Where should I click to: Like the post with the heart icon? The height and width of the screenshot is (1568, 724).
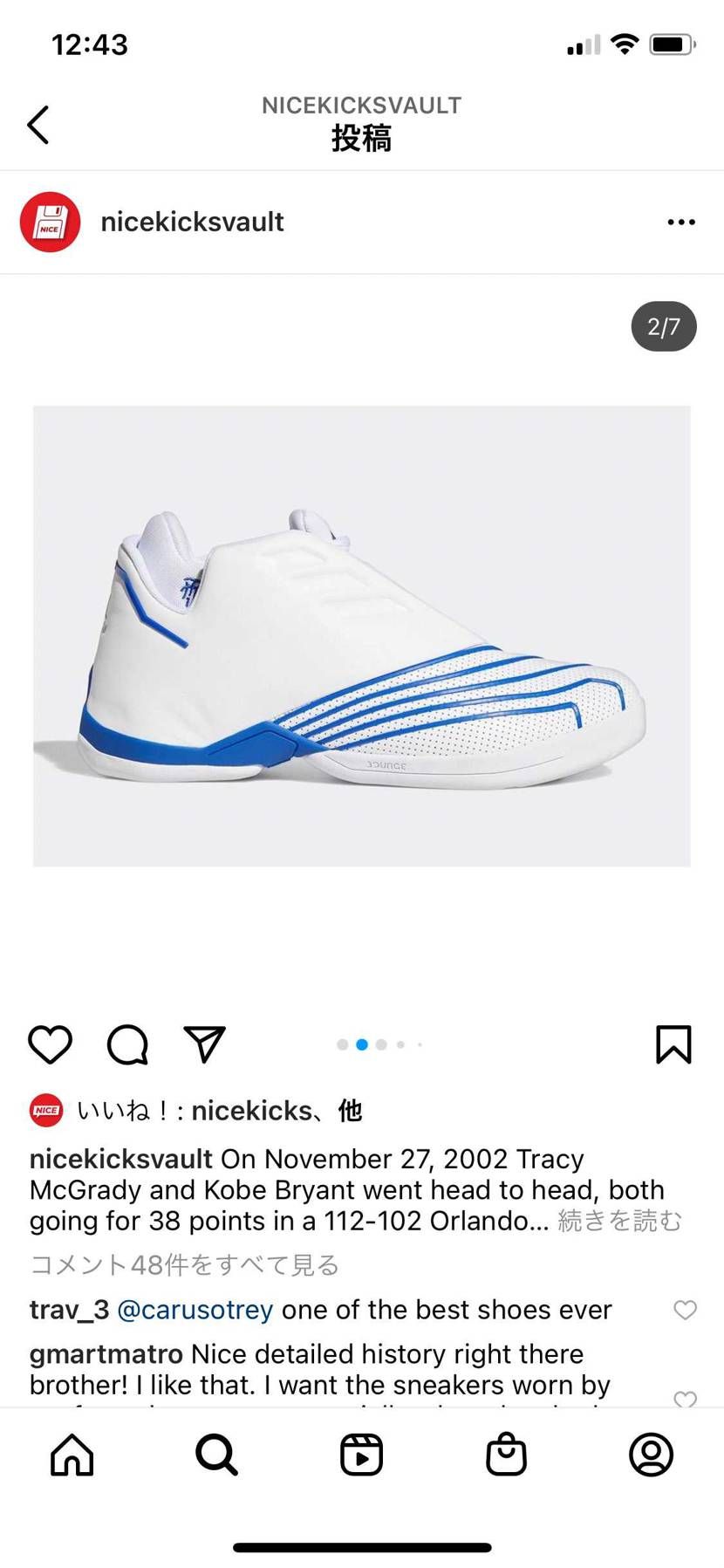click(x=50, y=1044)
